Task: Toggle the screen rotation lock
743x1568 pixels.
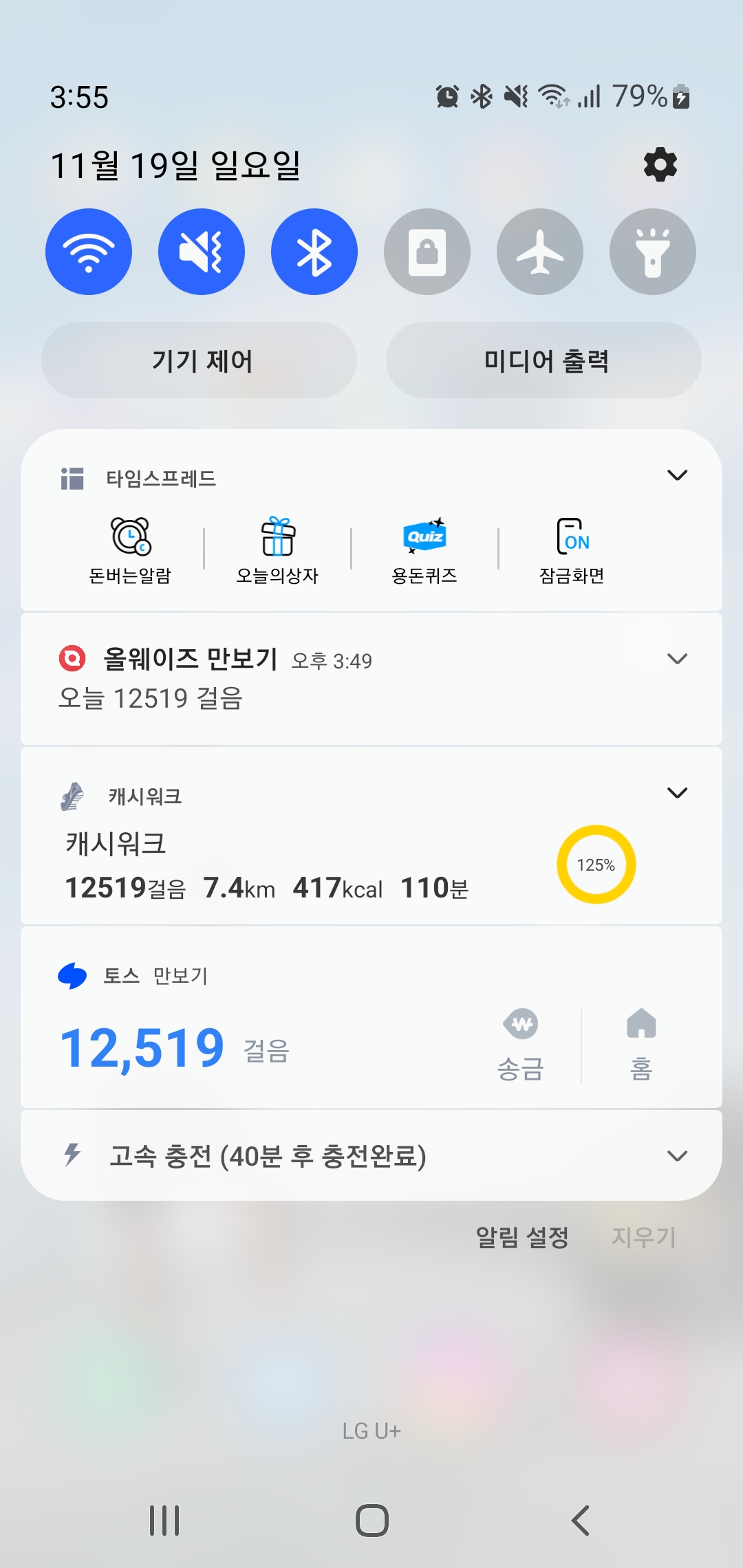Action: (x=427, y=252)
